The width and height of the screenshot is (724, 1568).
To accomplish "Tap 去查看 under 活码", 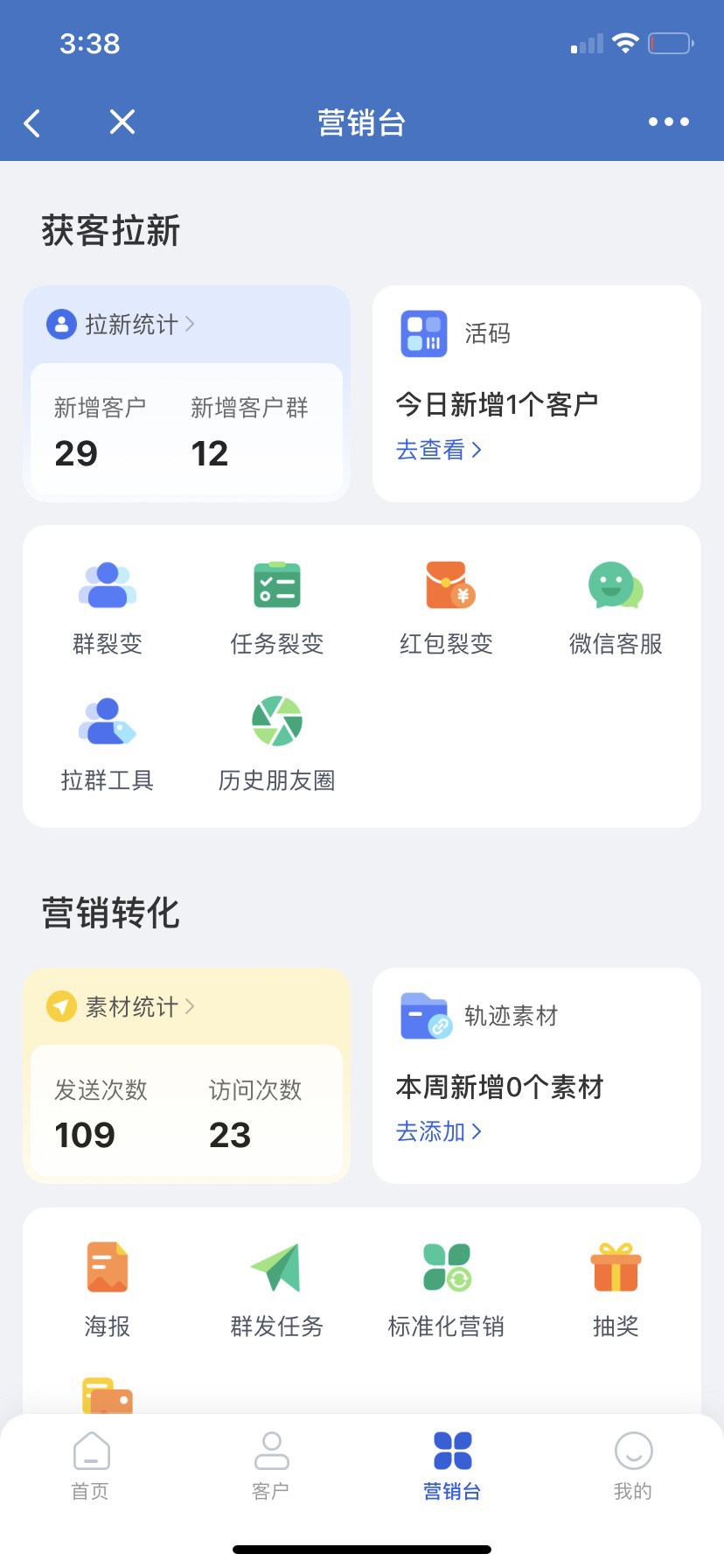I will (439, 450).
